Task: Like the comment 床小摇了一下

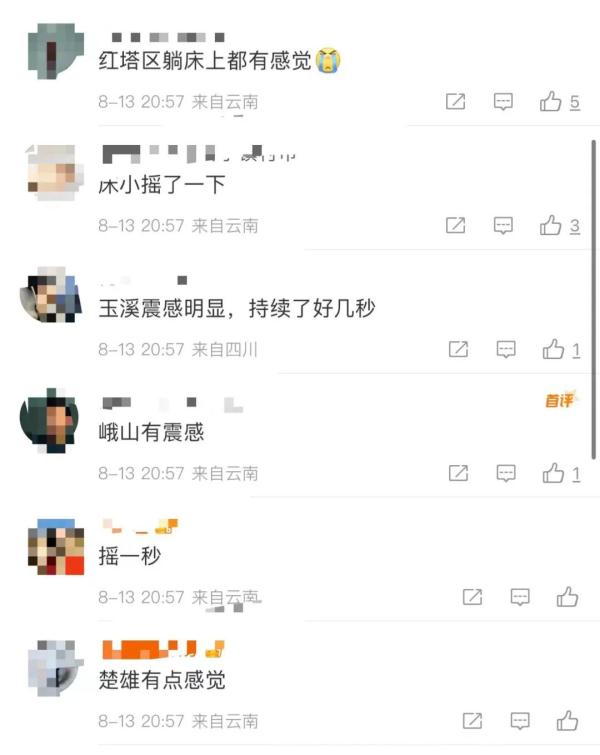Action: [551, 226]
